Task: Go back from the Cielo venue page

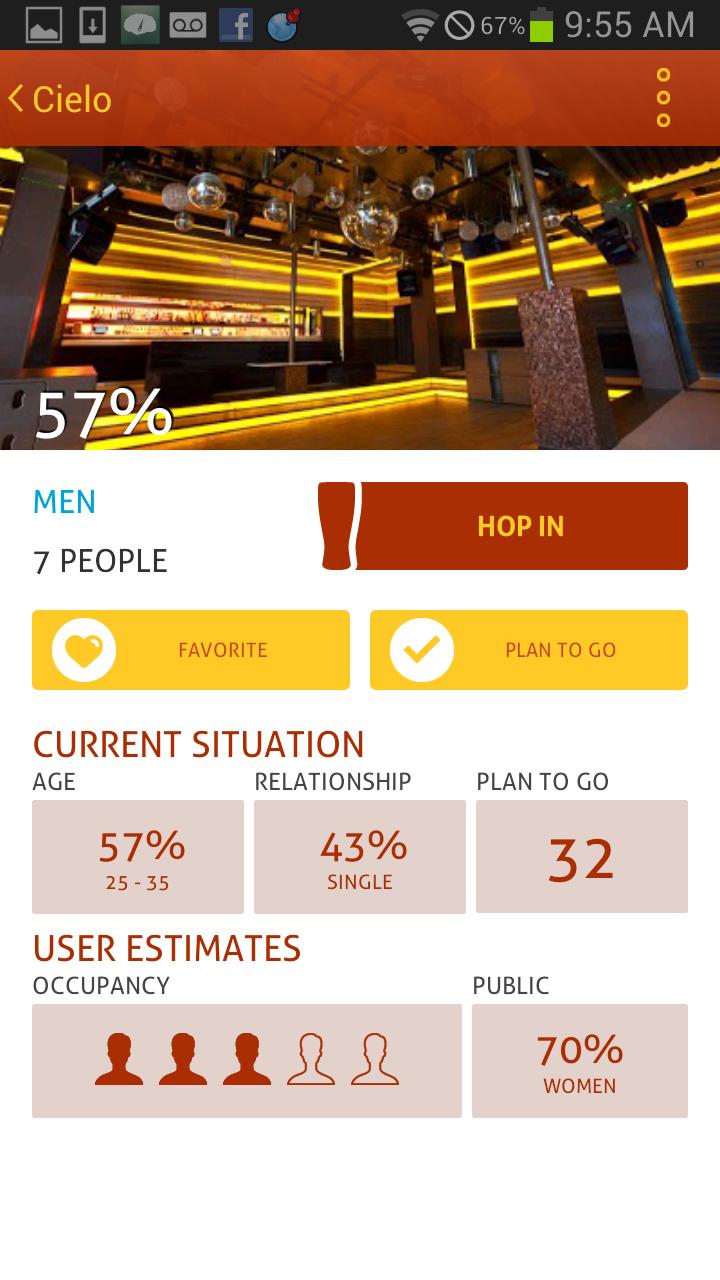Action: click(58, 99)
